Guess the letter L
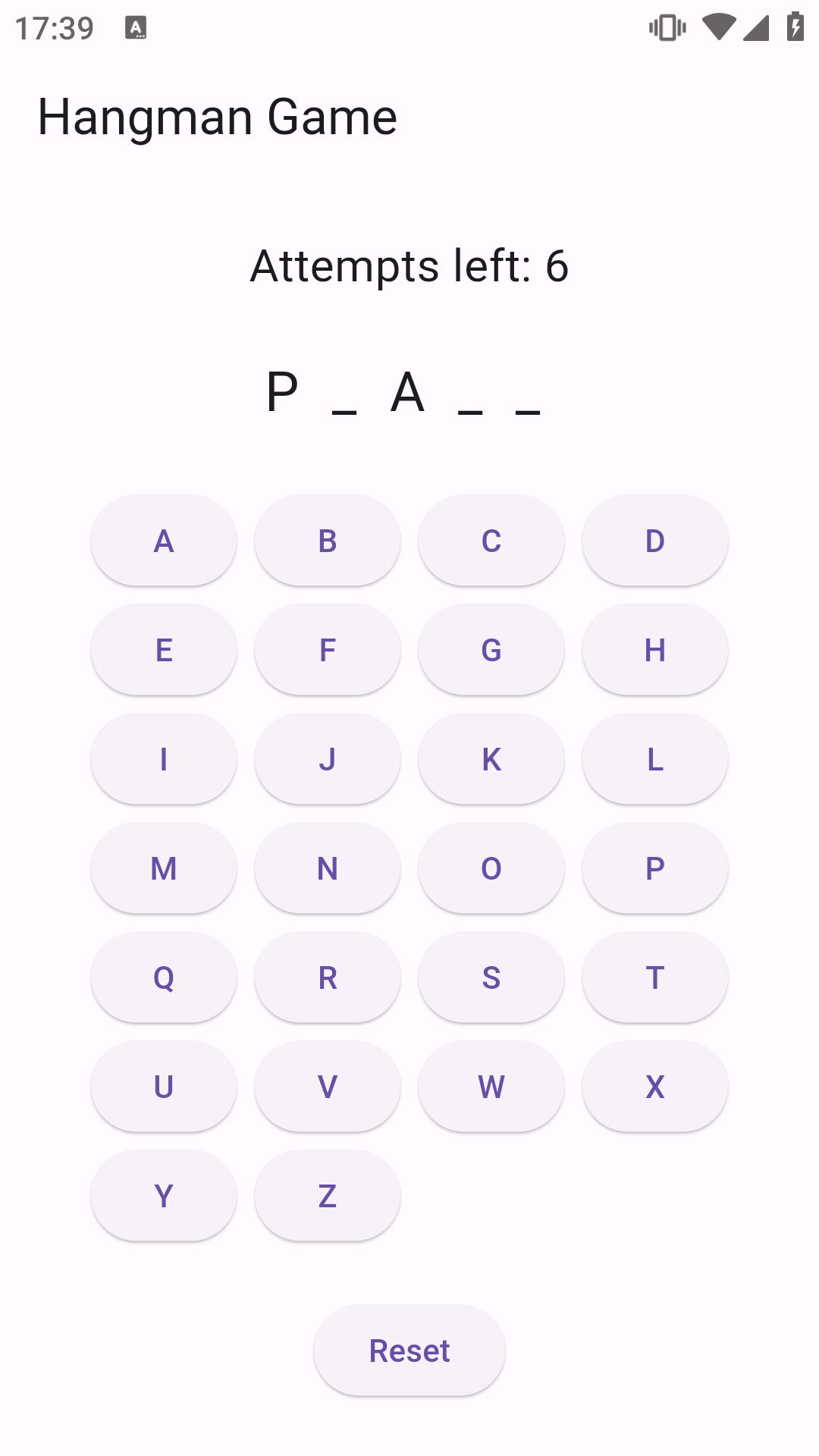The image size is (819, 1456). [x=655, y=759]
